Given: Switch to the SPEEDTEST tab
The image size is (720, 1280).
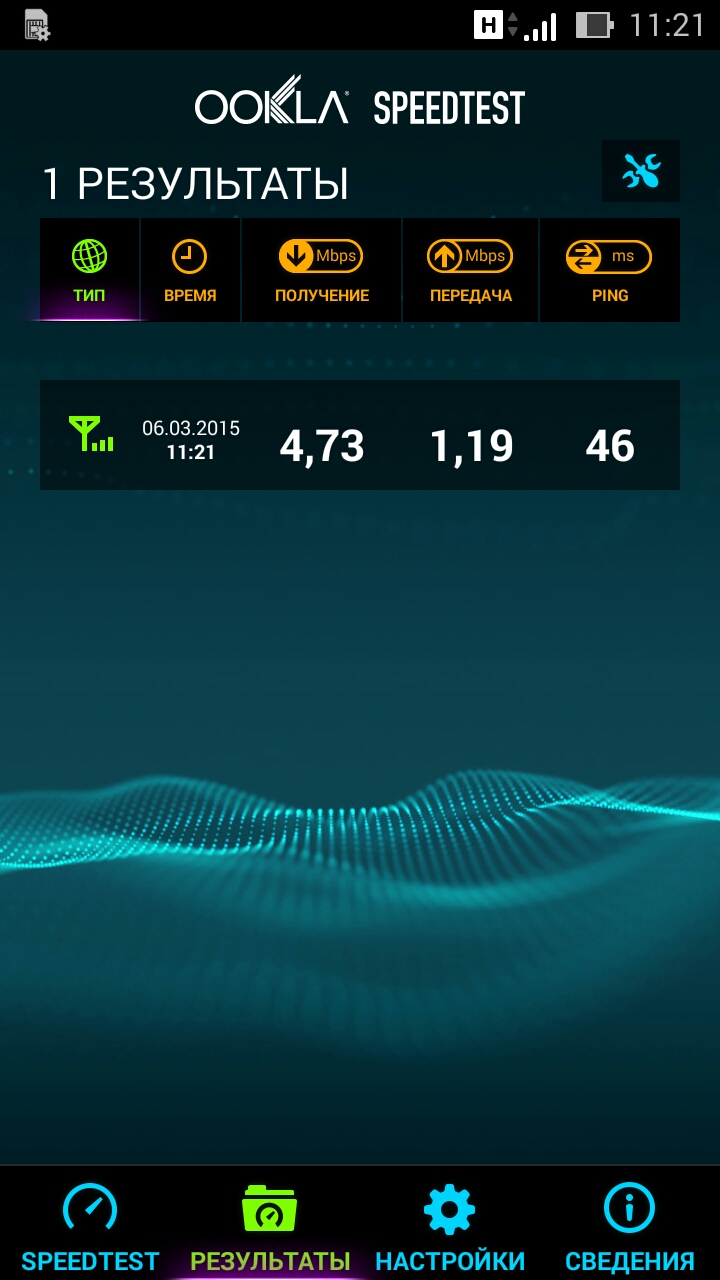Looking at the screenshot, I should pyautogui.click(x=90, y=1224).
